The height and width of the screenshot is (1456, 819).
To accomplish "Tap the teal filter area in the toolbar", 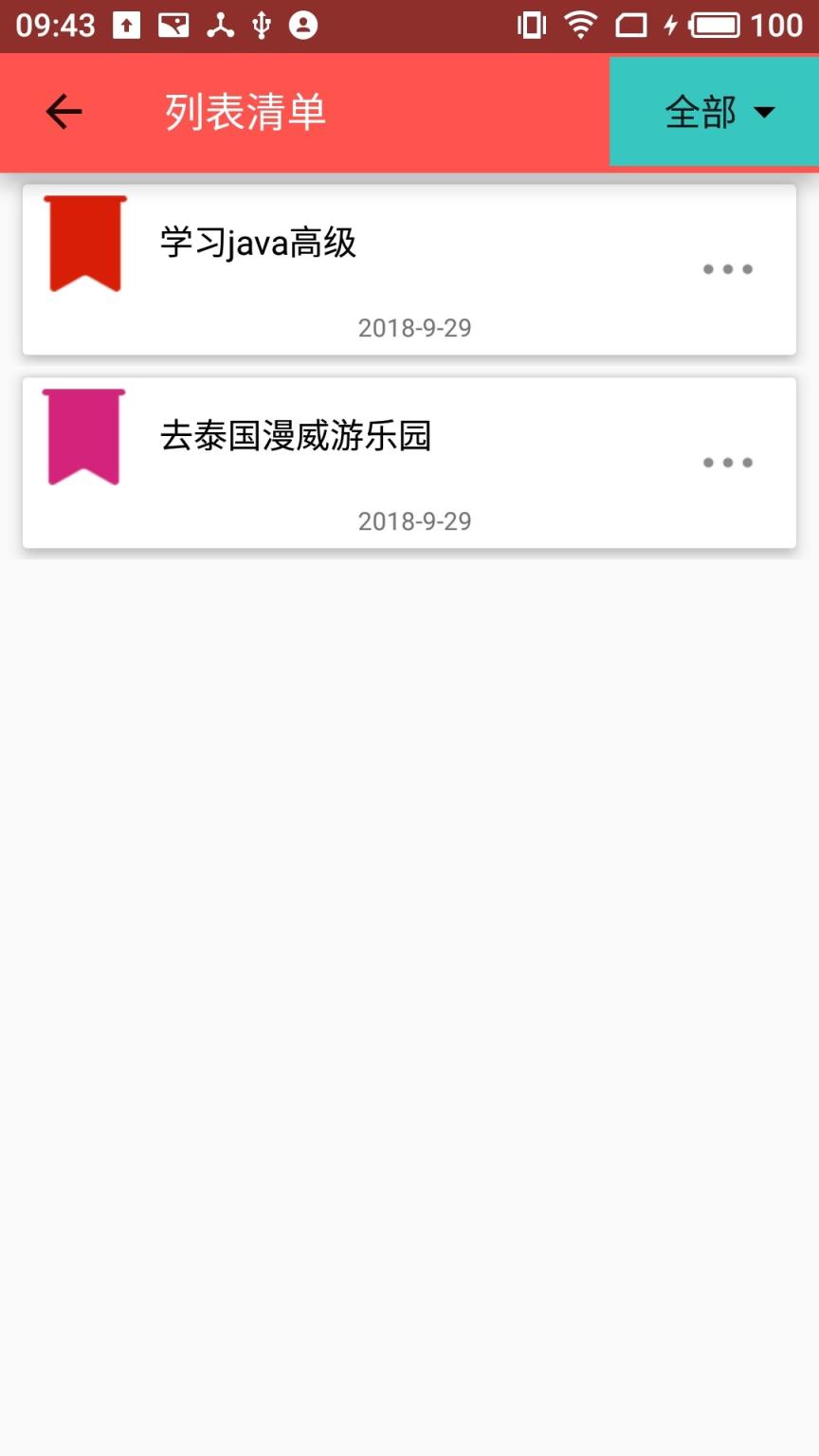I will click(x=716, y=112).
